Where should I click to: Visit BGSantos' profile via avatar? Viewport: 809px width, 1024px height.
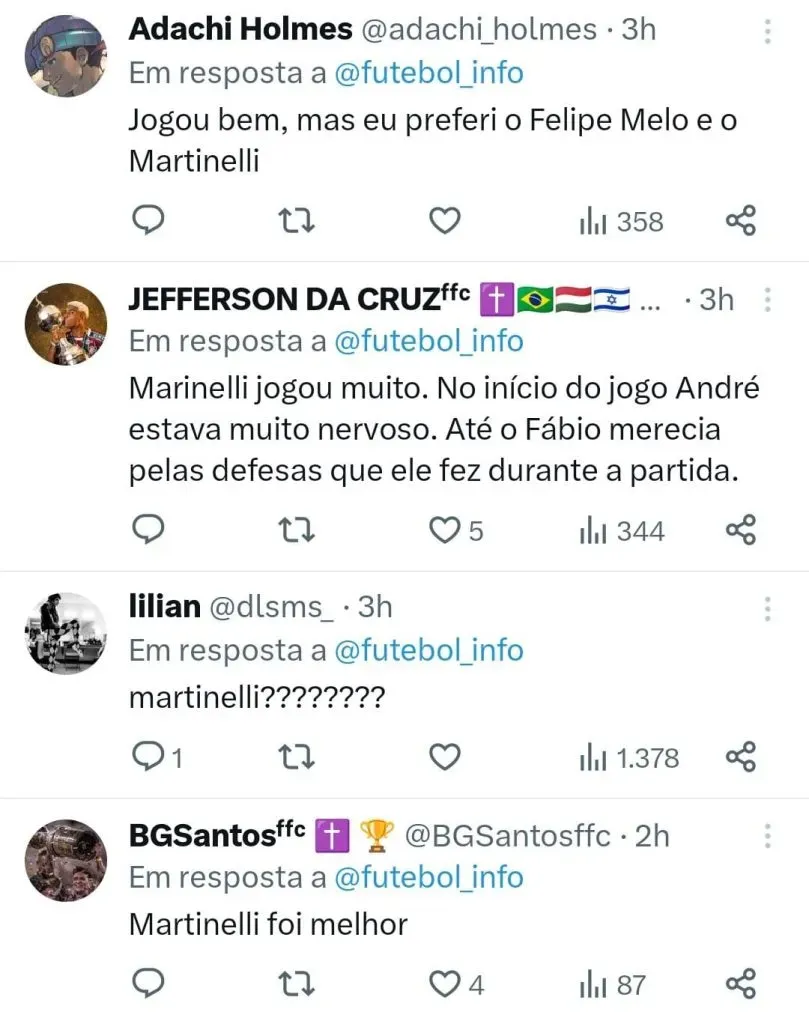click(65, 860)
